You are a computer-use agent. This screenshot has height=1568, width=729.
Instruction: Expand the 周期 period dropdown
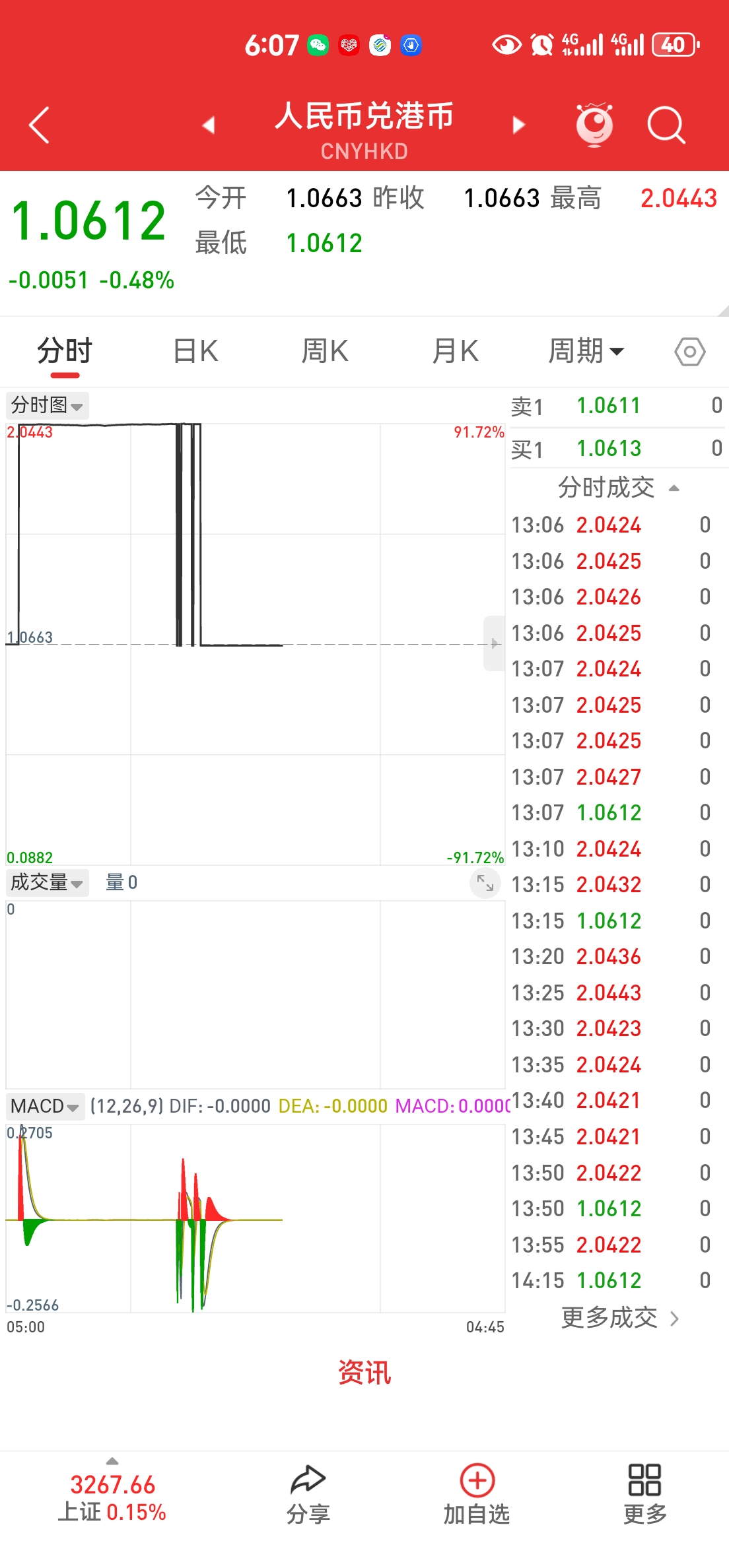point(586,351)
